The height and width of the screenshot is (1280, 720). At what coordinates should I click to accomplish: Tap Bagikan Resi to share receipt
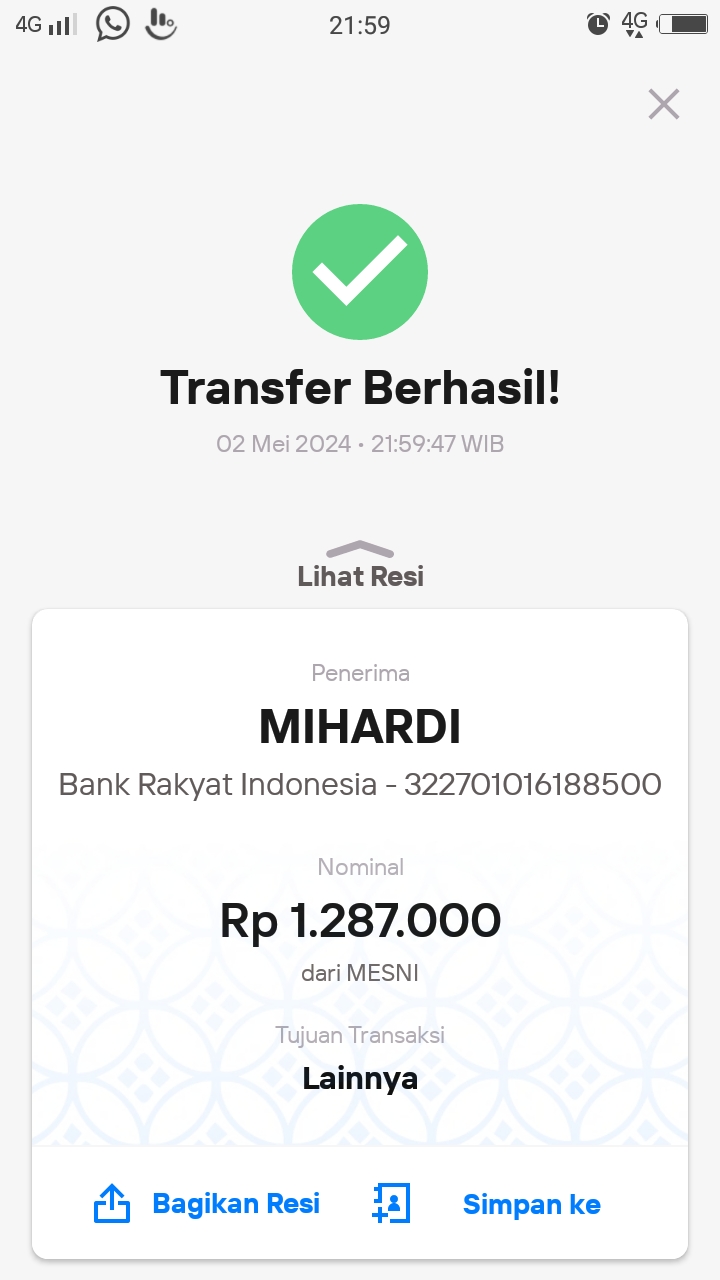tap(207, 1203)
